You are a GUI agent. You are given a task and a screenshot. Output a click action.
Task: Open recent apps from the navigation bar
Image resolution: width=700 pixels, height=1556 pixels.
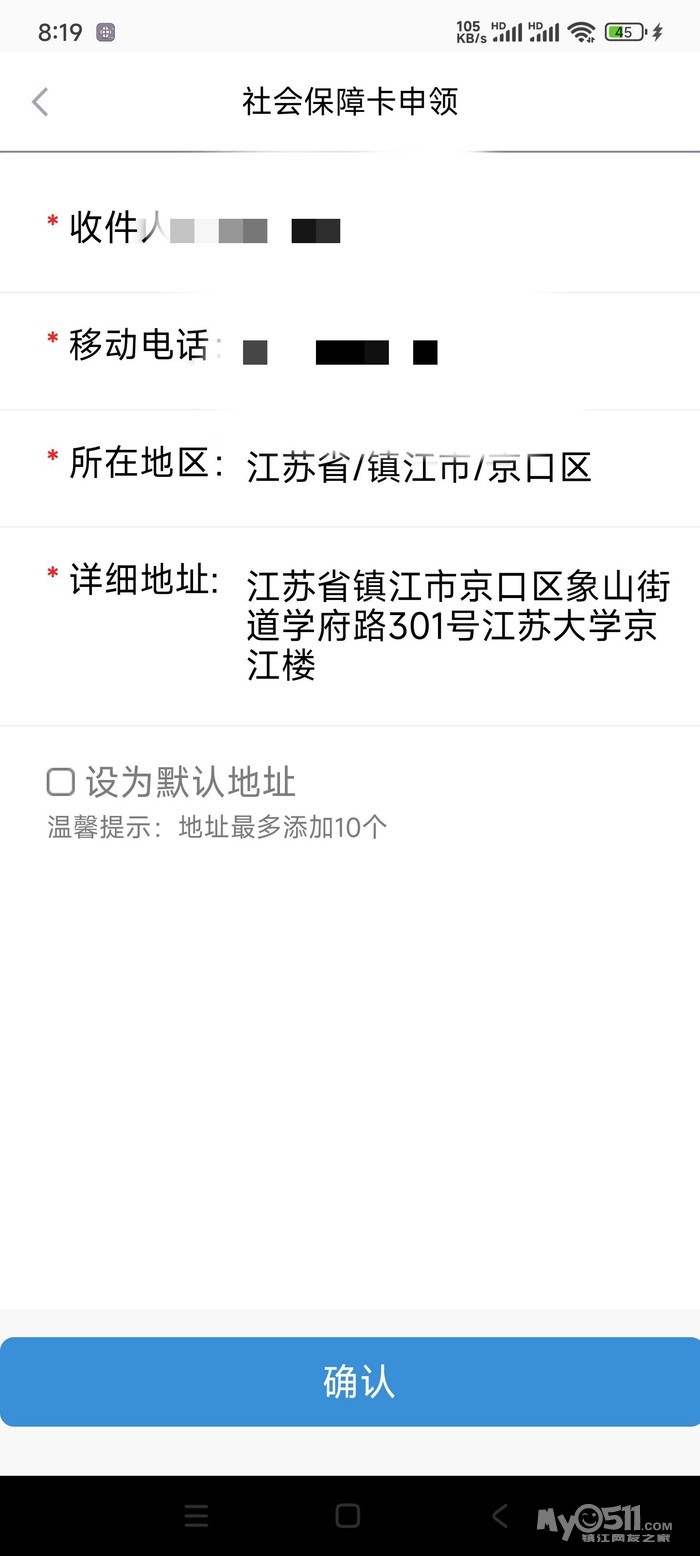tap(197, 1516)
